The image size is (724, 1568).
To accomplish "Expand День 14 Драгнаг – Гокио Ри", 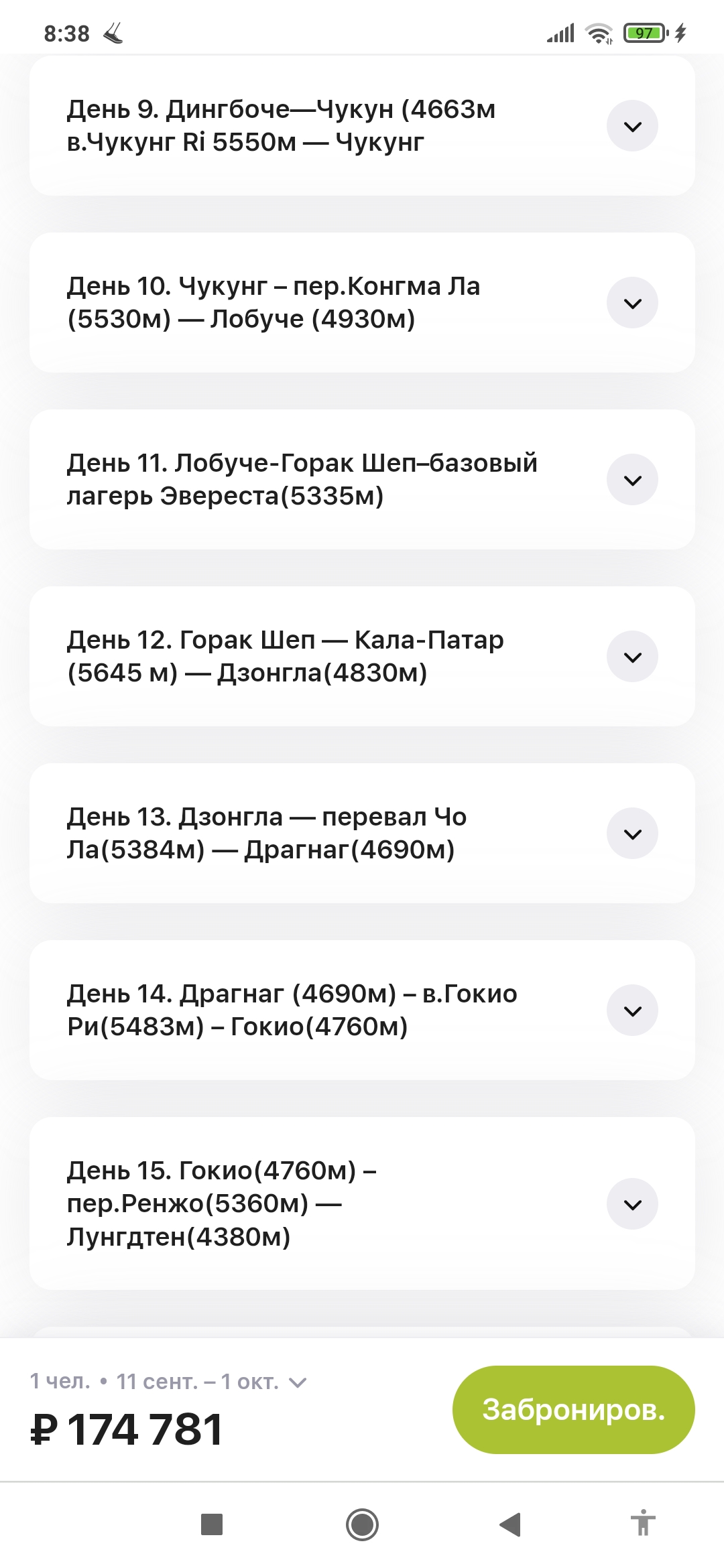I will [632, 1010].
